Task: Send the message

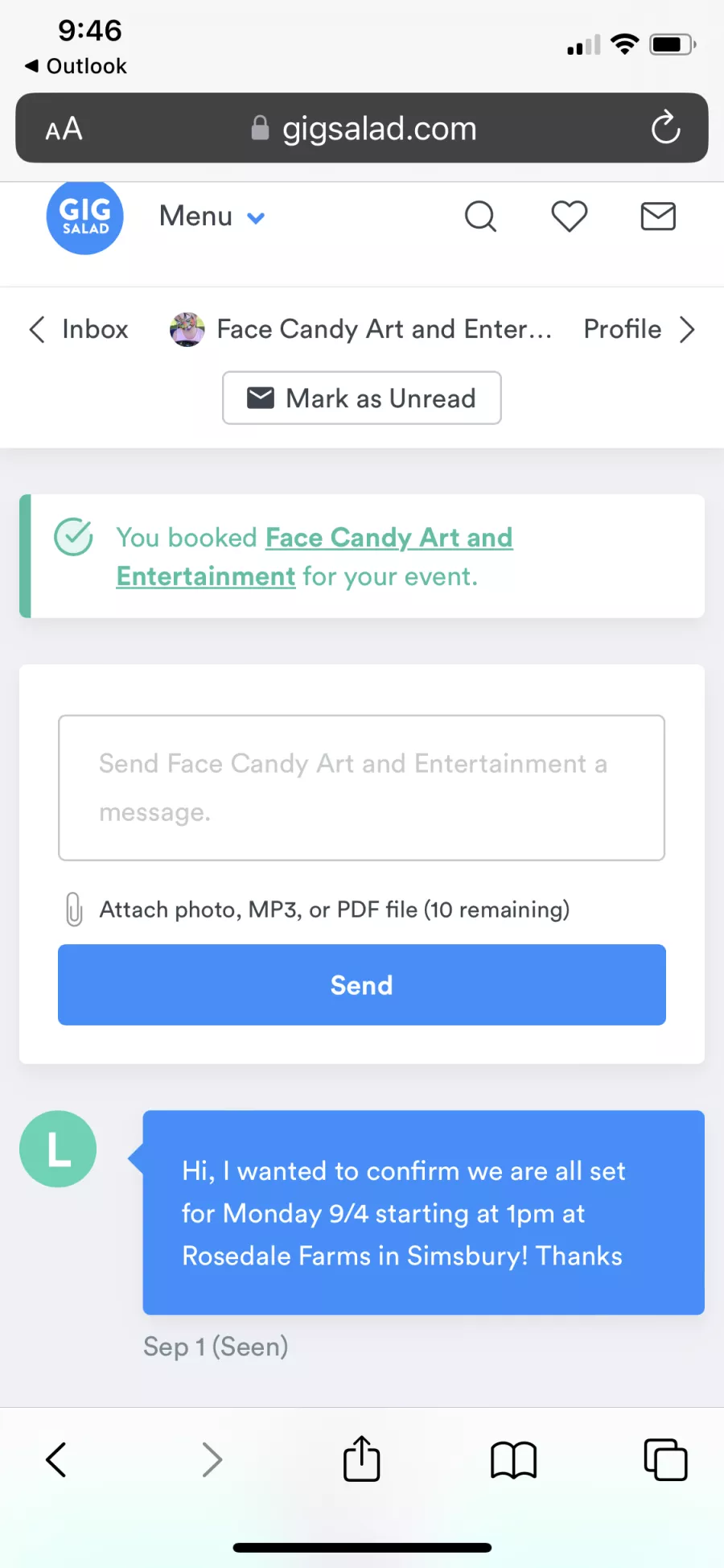Action: point(361,984)
